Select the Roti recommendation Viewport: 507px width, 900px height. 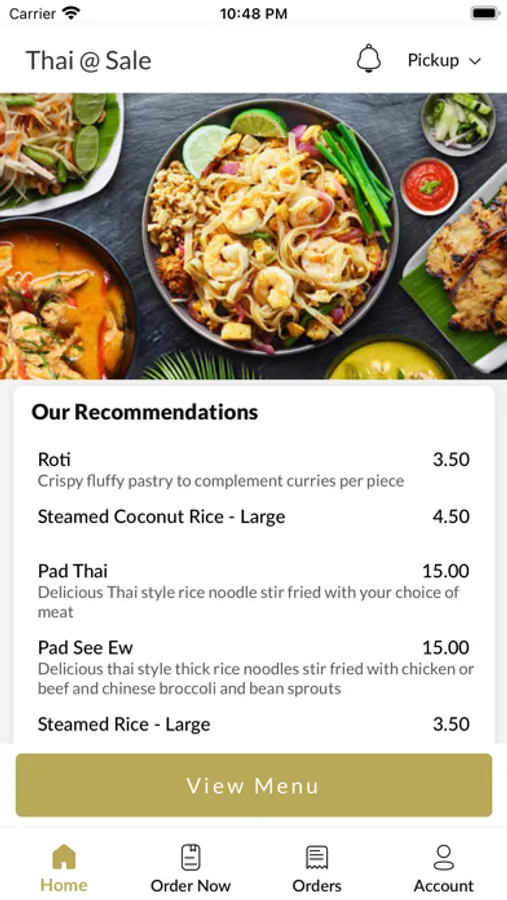tap(253, 469)
